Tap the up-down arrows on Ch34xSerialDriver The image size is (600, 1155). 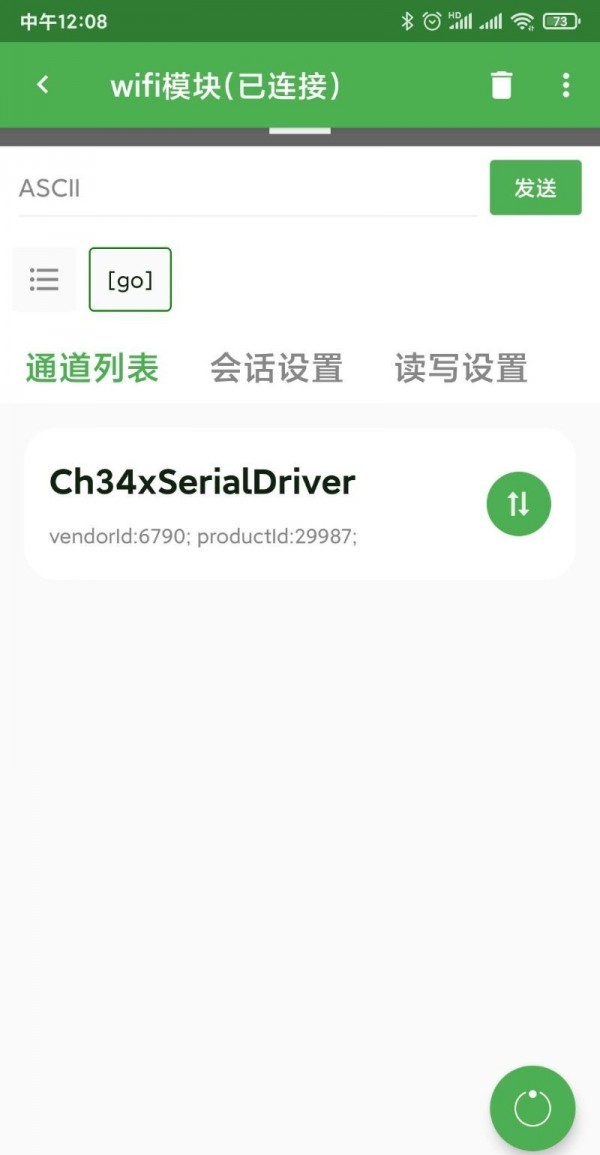(x=519, y=504)
